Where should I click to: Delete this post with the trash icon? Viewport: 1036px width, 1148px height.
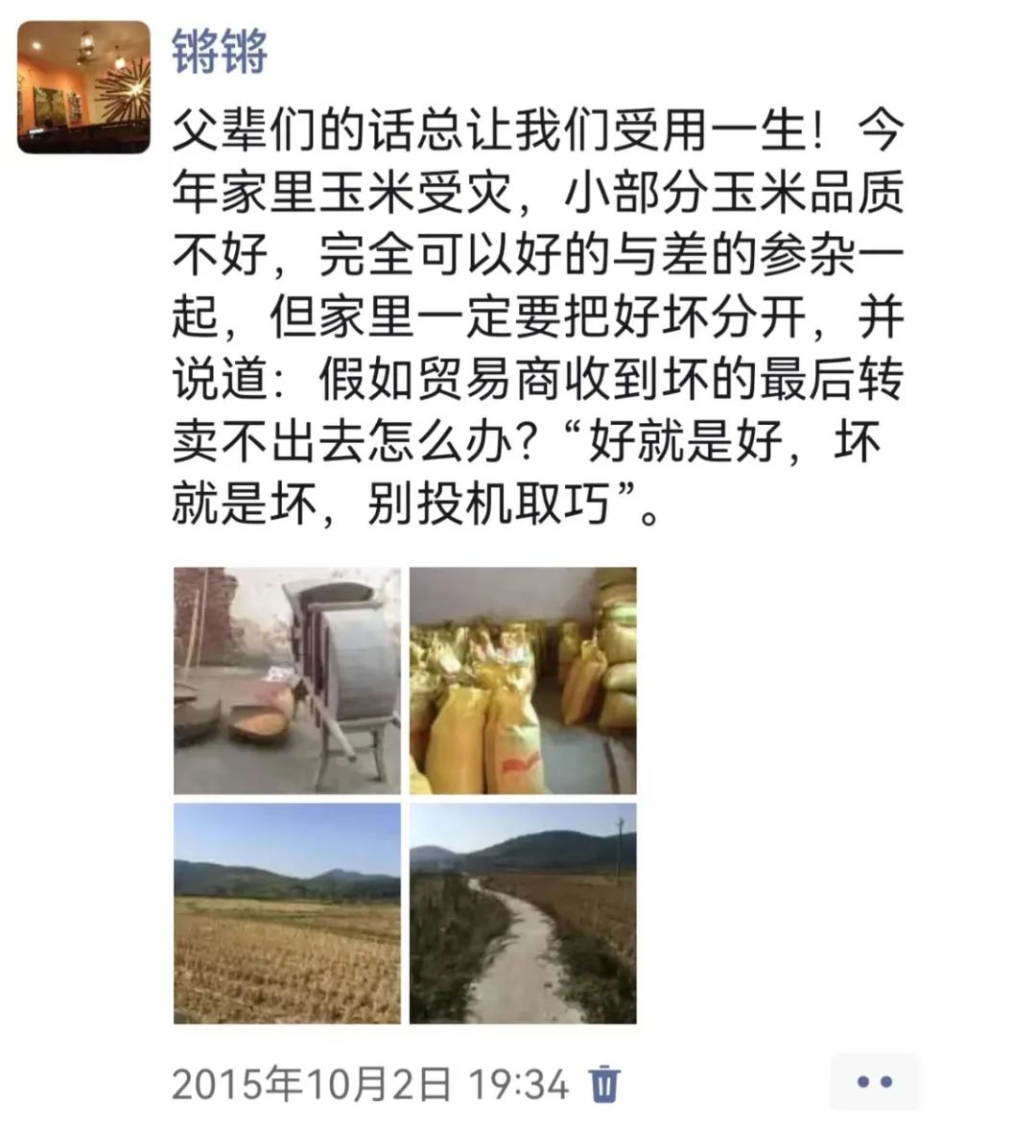click(x=604, y=1085)
